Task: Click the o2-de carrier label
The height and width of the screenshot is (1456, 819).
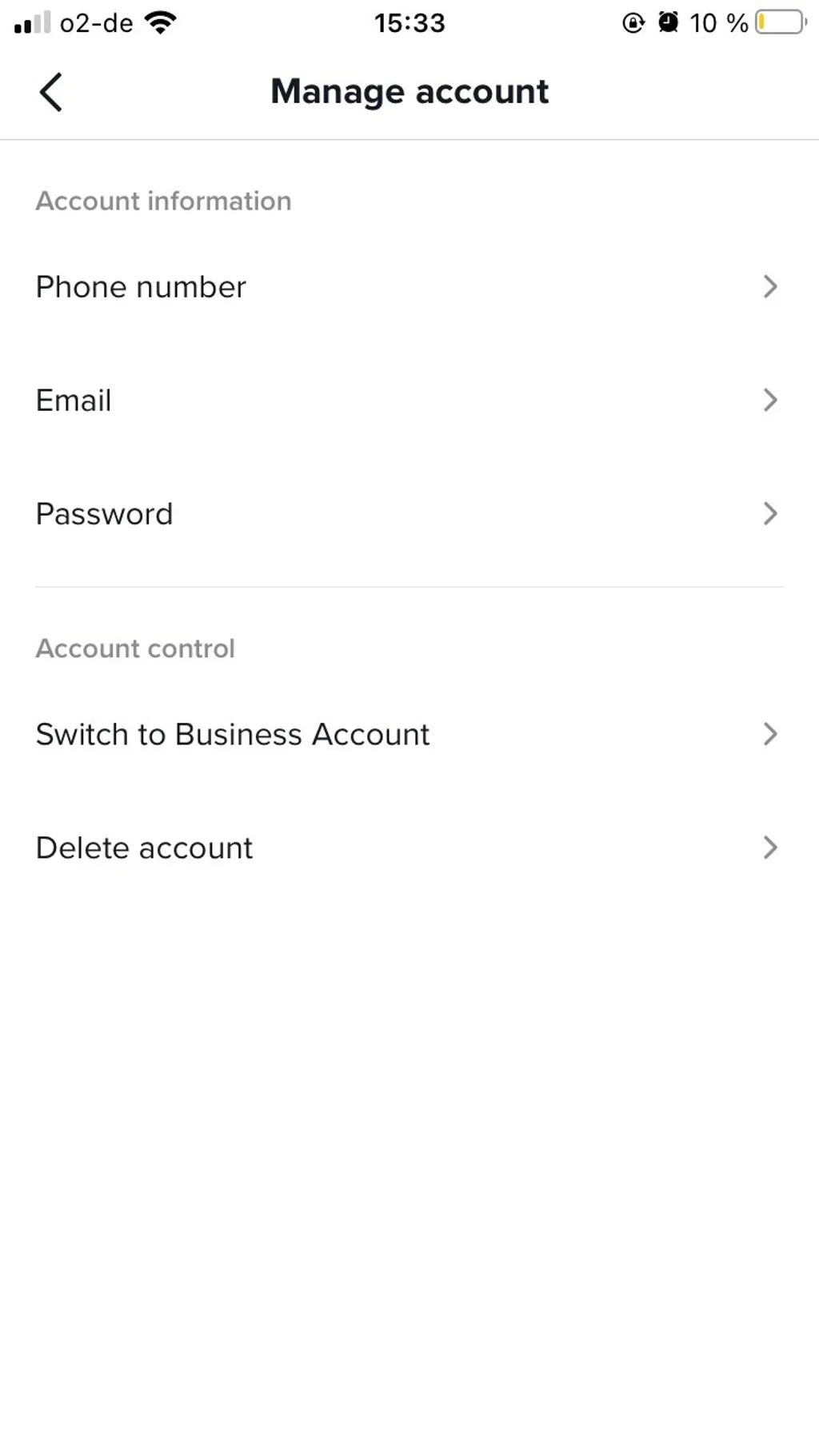Action: [94, 23]
